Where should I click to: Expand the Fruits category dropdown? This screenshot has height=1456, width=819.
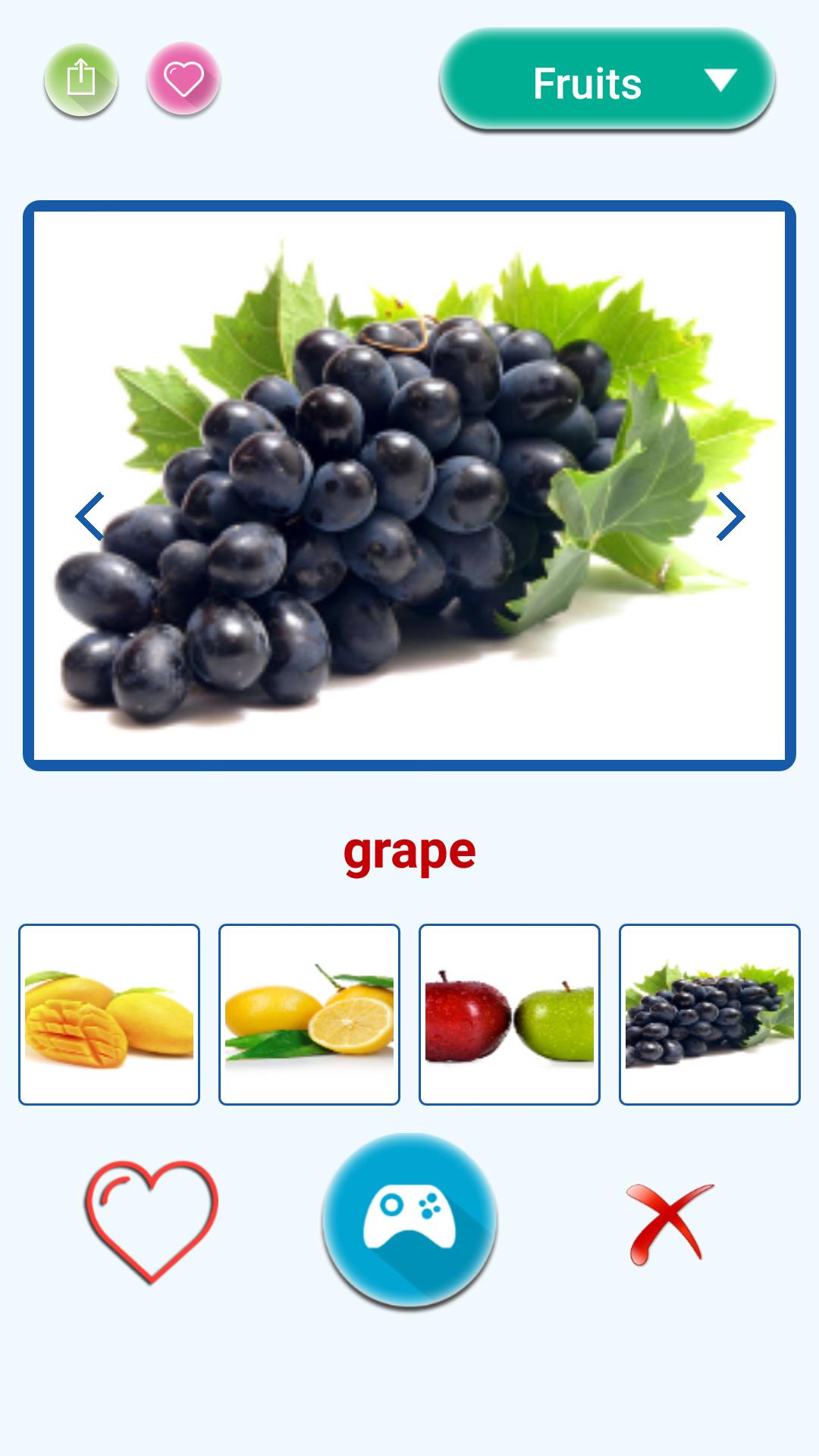(607, 81)
